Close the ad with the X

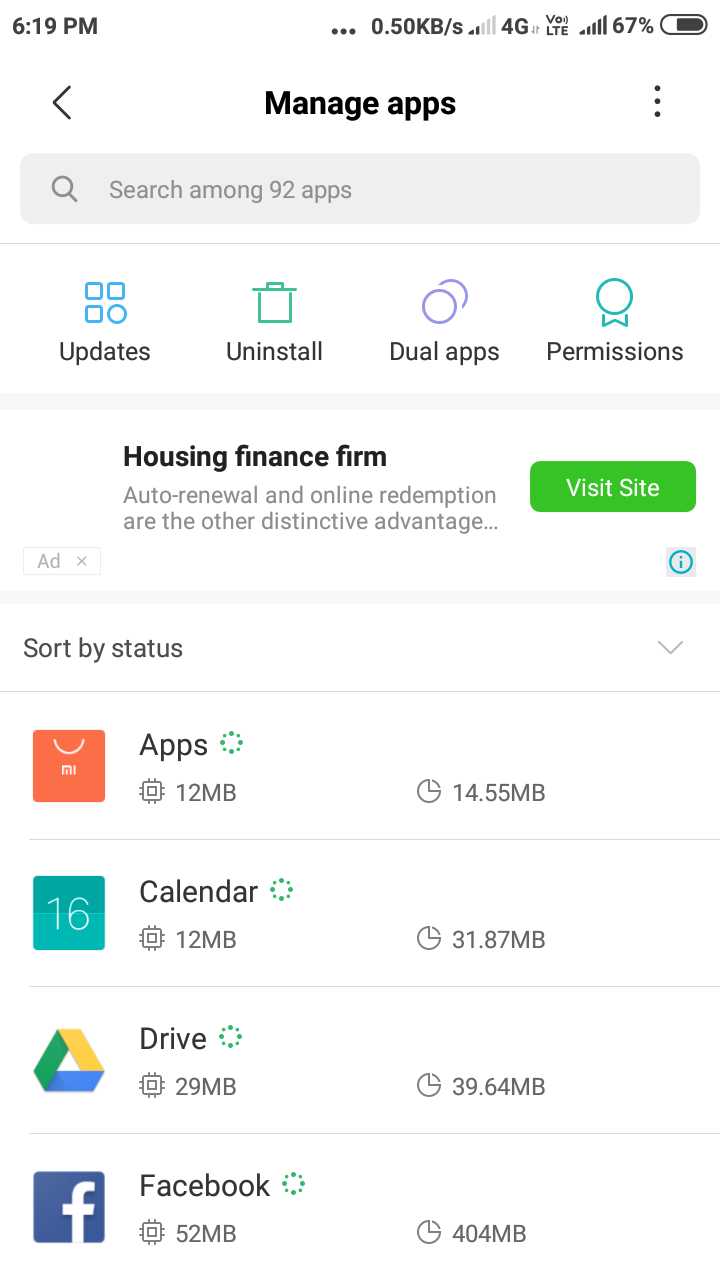pos(82,561)
